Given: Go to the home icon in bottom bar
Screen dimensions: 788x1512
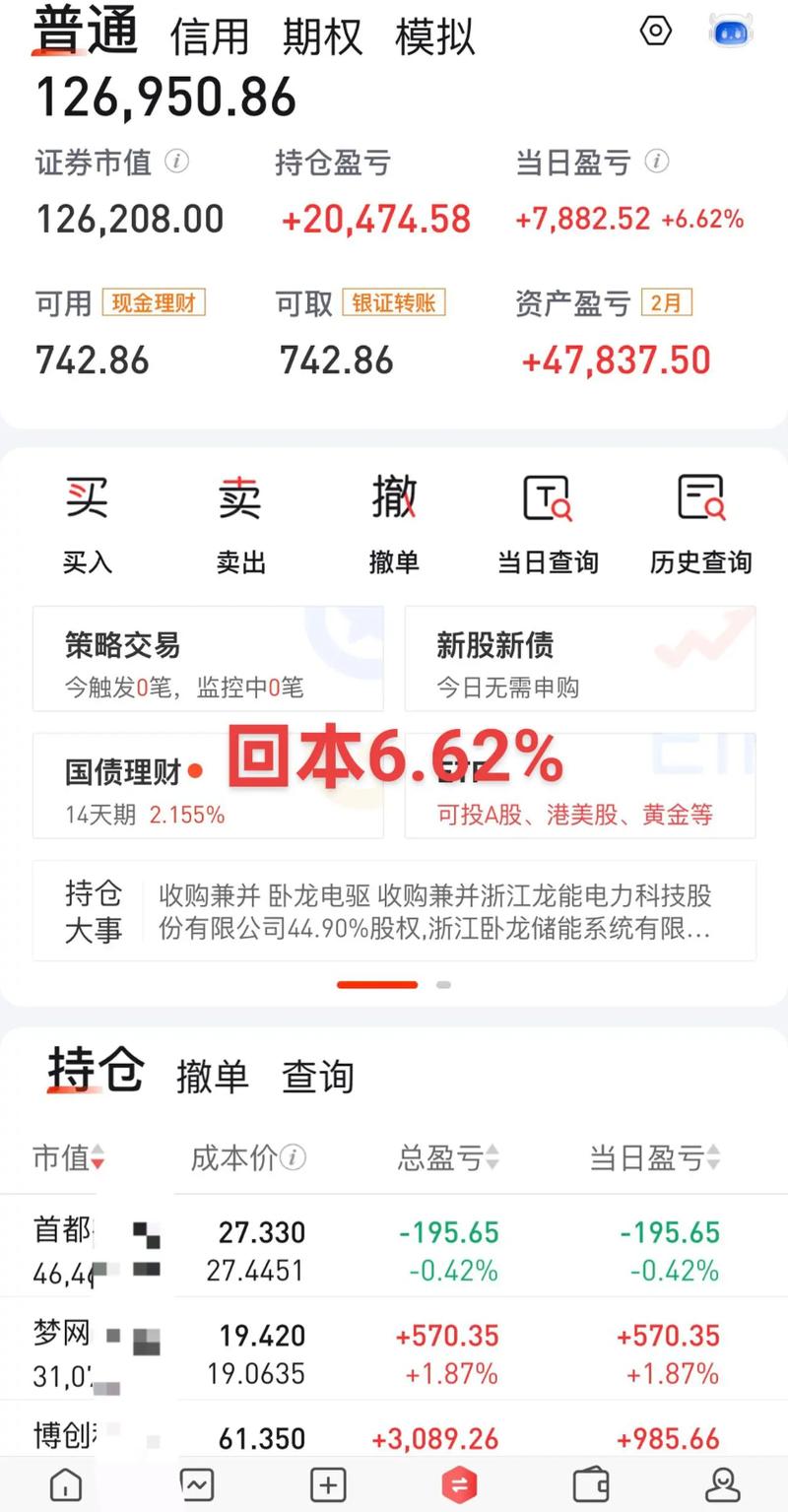Looking at the screenshot, I should (x=66, y=1484).
